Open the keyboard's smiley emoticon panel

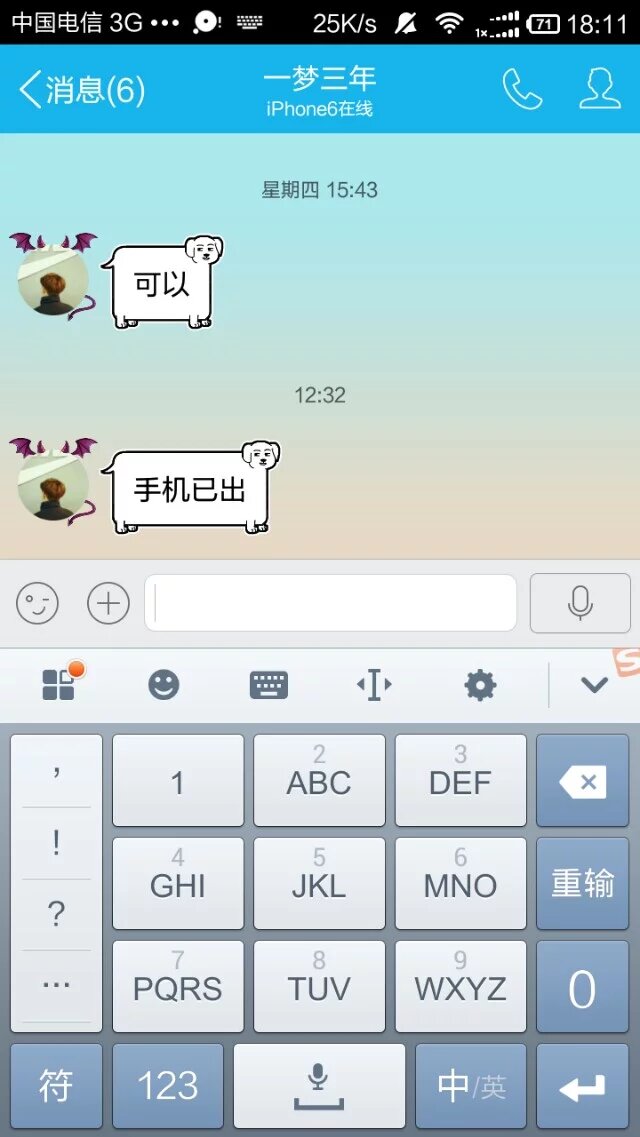tap(164, 685)
